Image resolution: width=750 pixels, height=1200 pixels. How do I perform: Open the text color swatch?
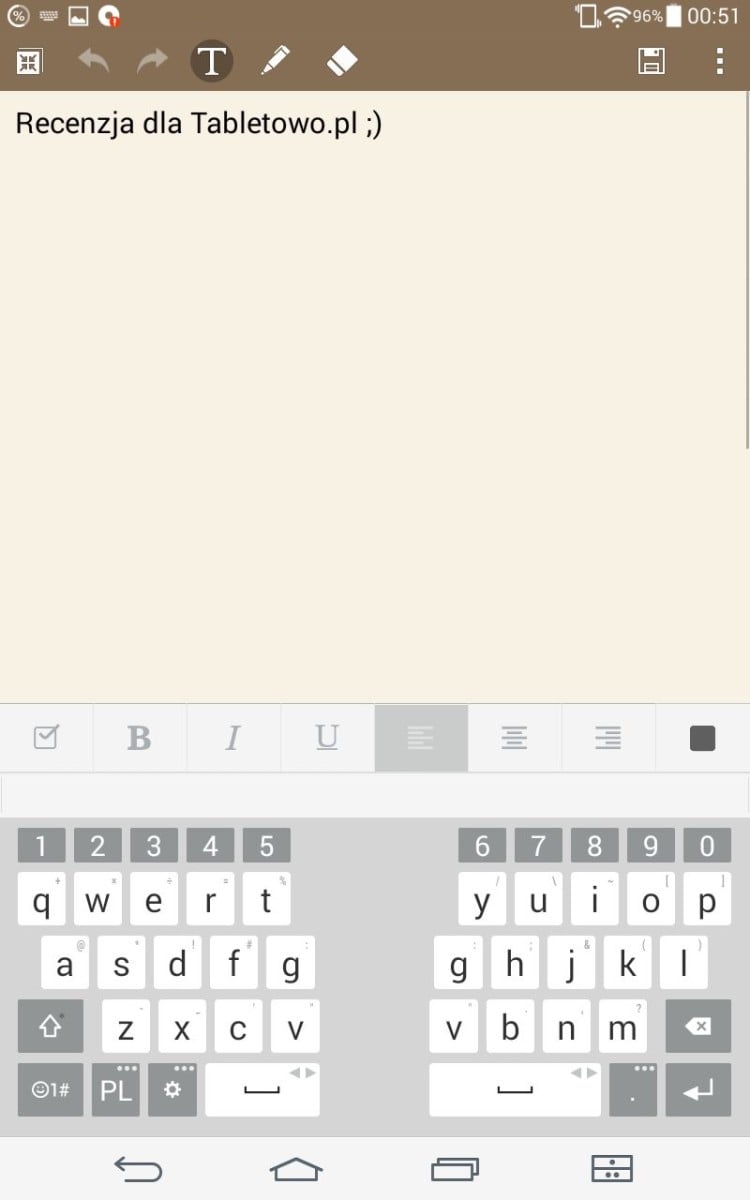703,738
